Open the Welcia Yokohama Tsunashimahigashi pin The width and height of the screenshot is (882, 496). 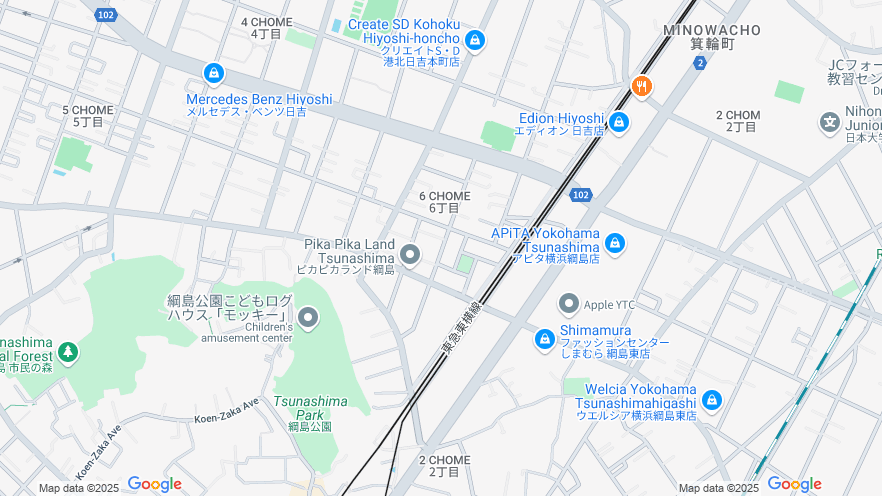click(x=711, y=401)
